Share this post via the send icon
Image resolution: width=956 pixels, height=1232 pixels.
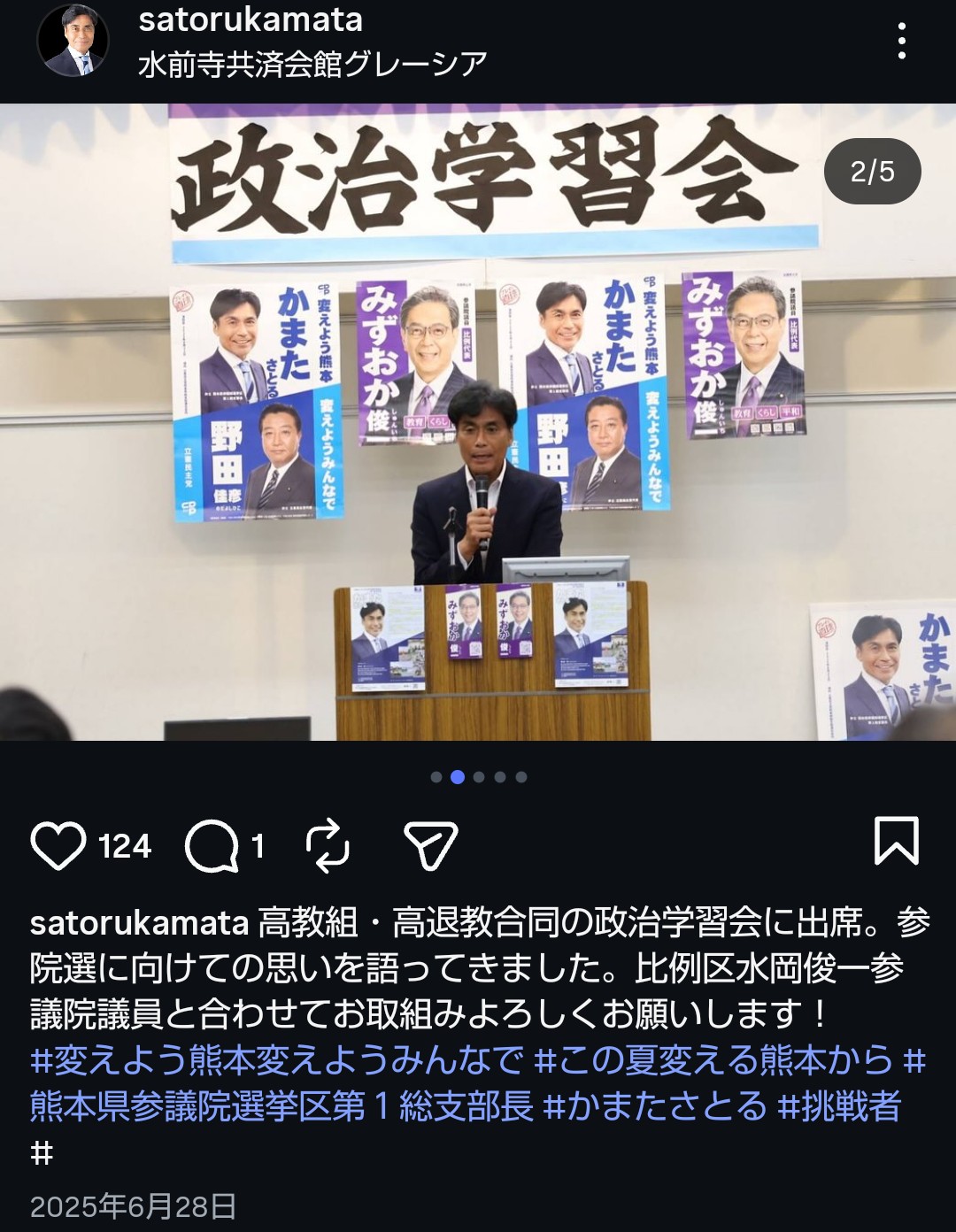coord(430,845)
